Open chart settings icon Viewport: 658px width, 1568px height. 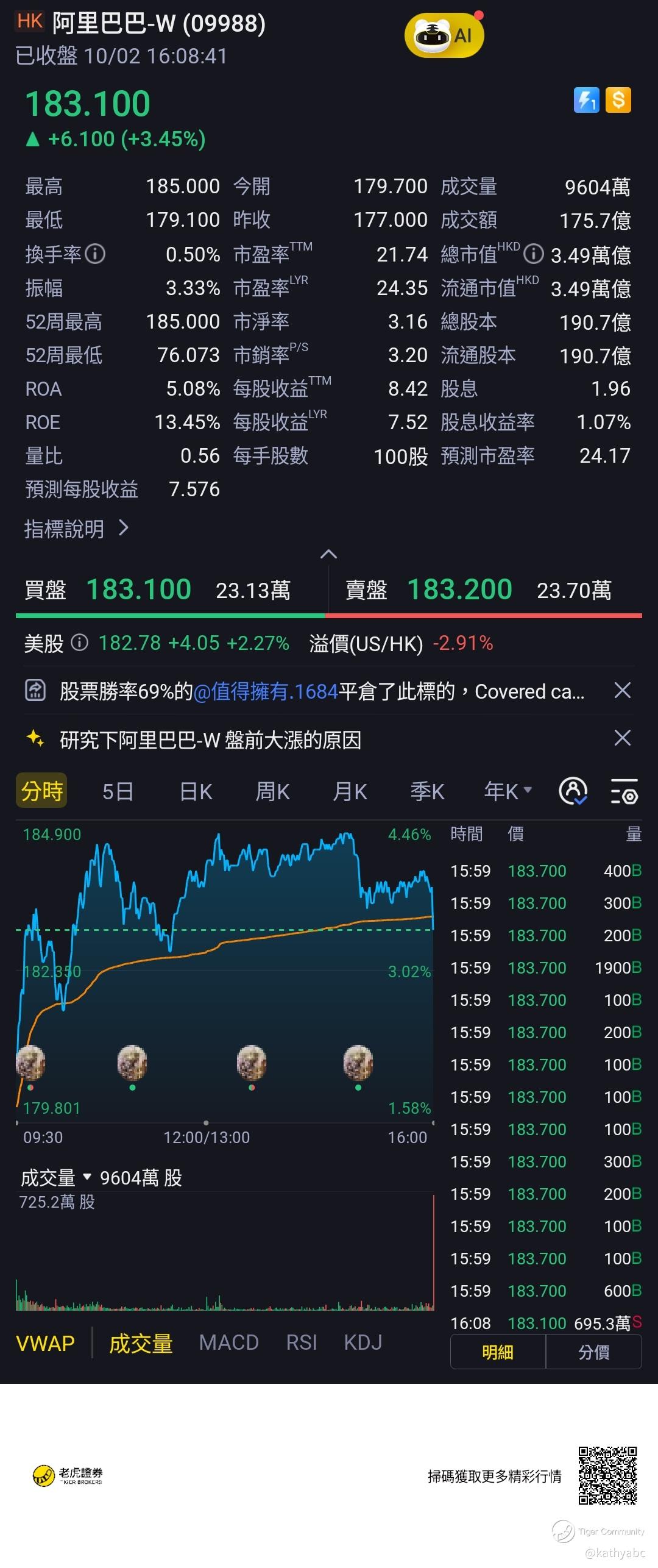click(x=624, y=791)
